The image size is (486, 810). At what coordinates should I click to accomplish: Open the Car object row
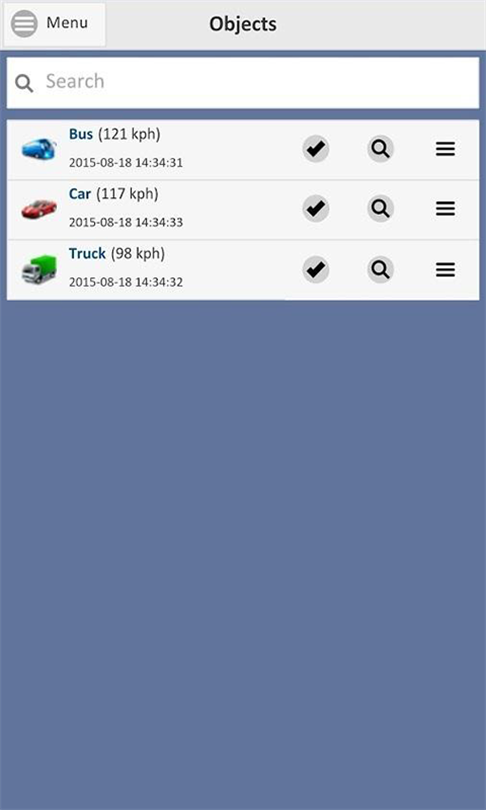pyautogui.click(x=243, y=210)
